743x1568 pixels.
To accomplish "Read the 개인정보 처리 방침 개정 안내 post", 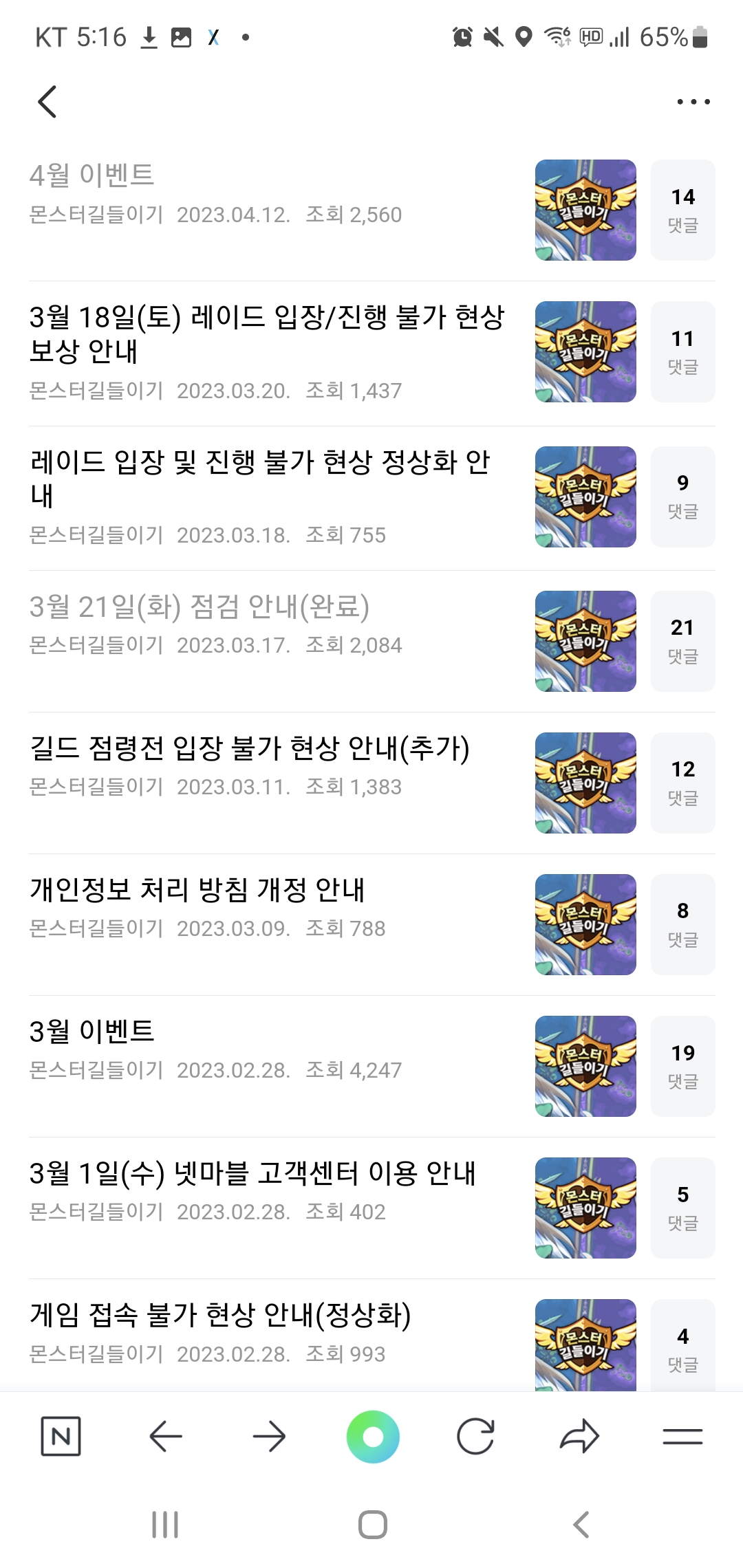I will 197,890.
